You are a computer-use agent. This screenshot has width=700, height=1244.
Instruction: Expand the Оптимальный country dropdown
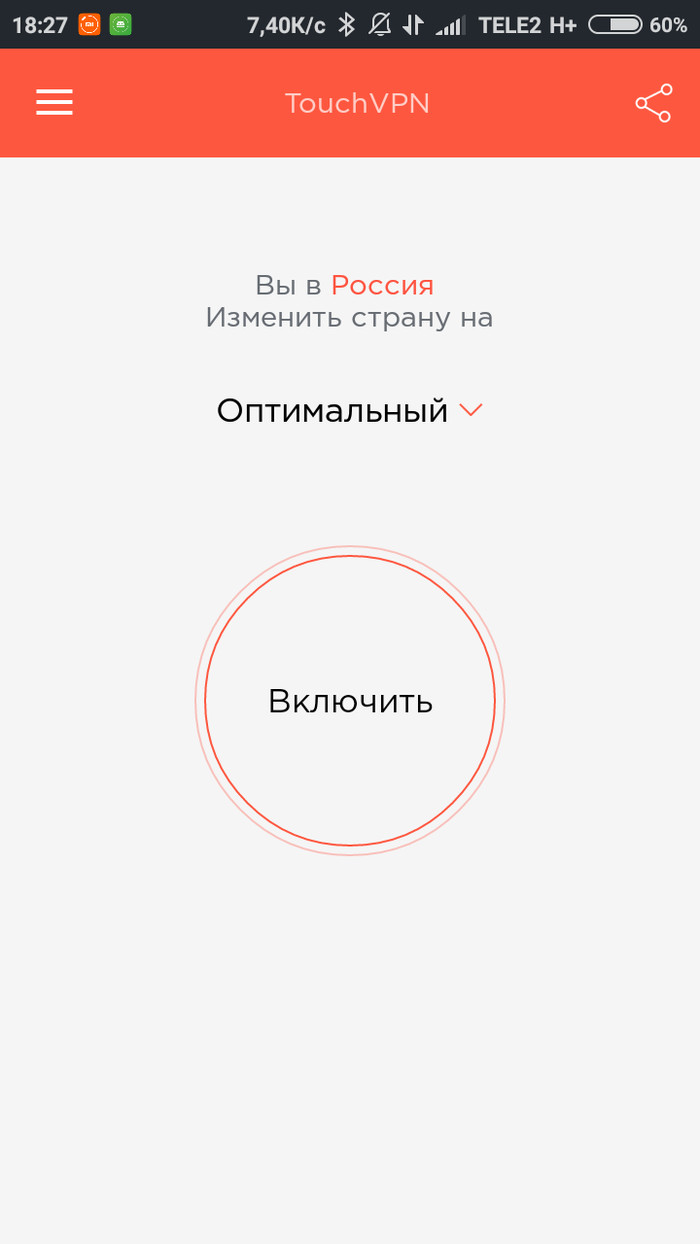point(350,411)
